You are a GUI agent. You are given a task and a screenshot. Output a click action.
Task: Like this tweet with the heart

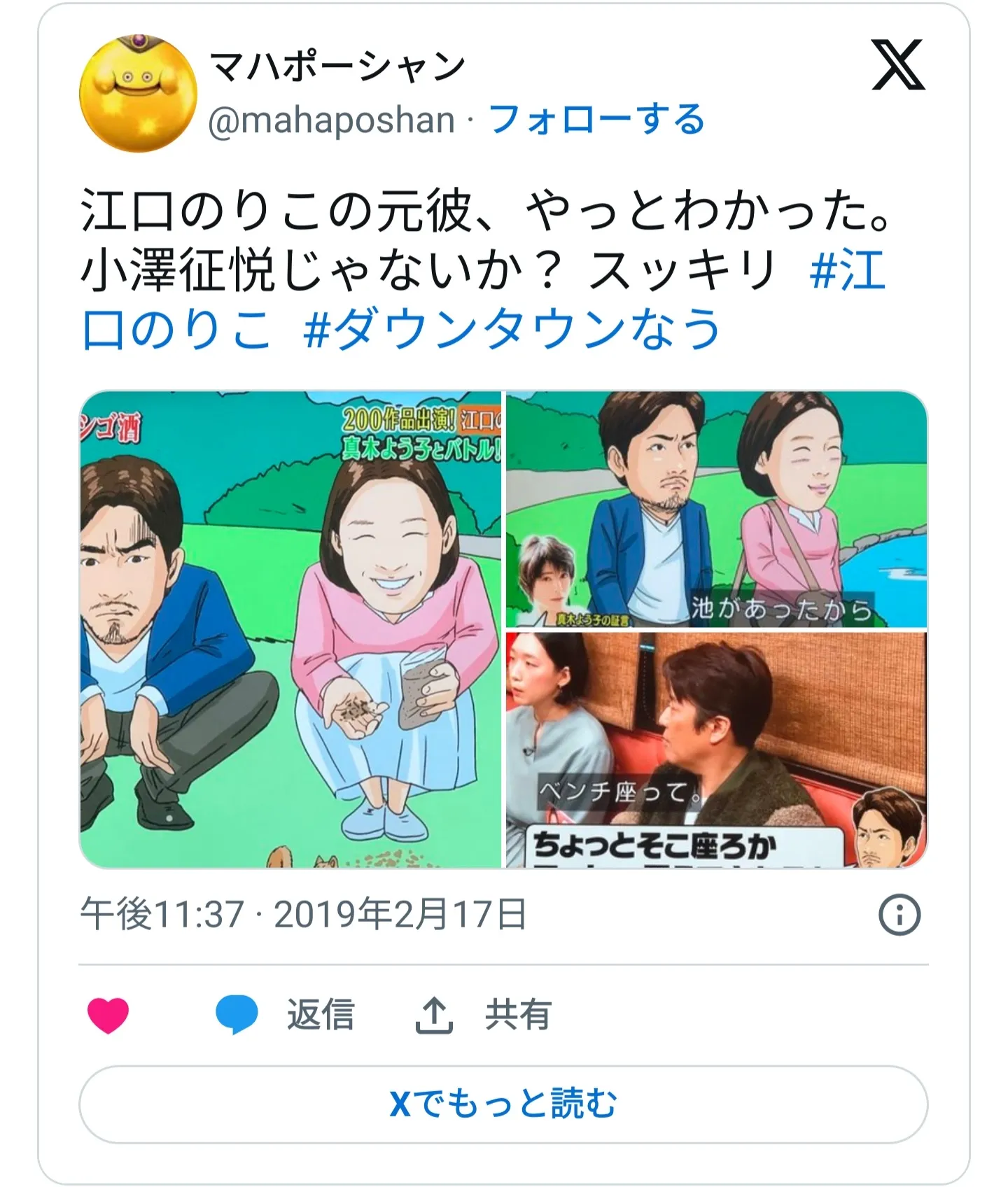(108, 1015)
